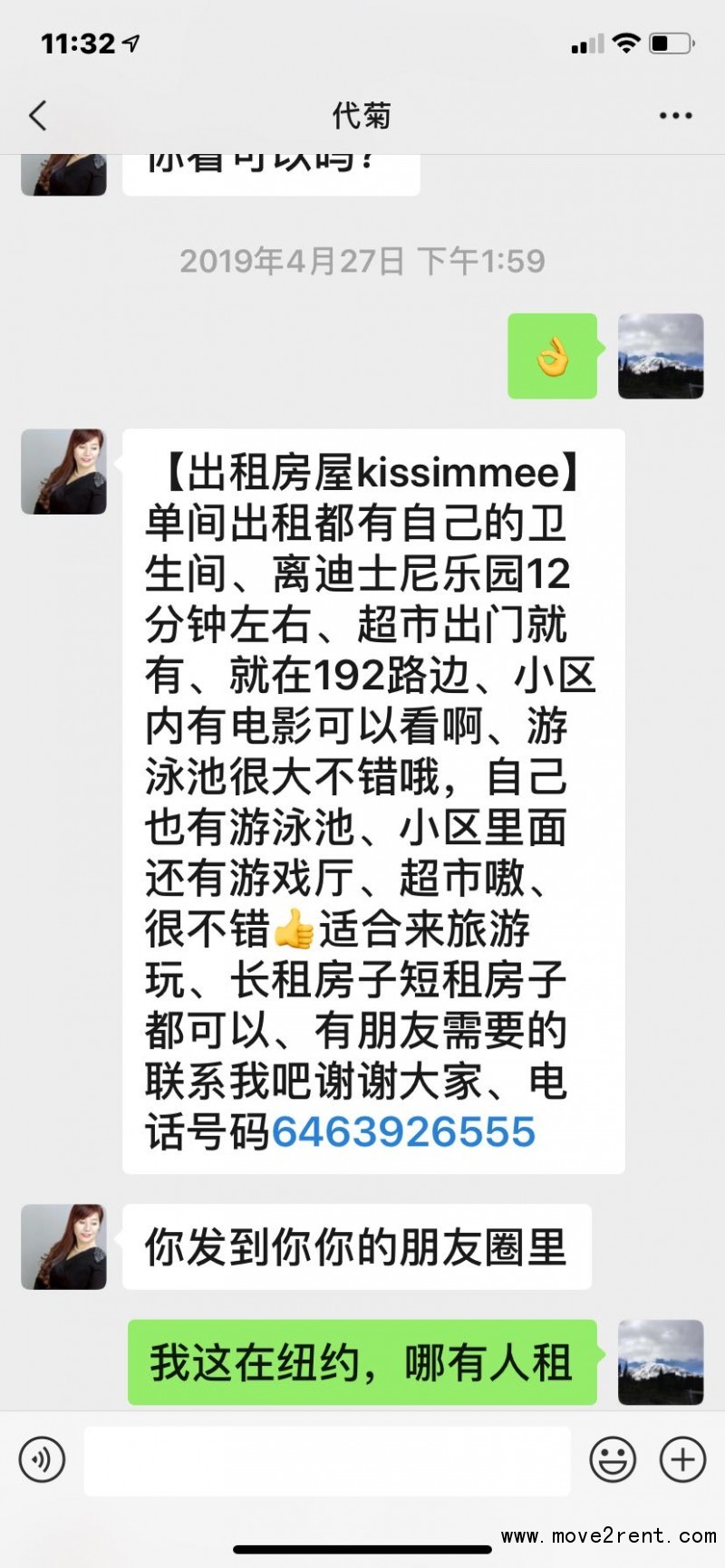Switch to voice message input

(42, 1459)
